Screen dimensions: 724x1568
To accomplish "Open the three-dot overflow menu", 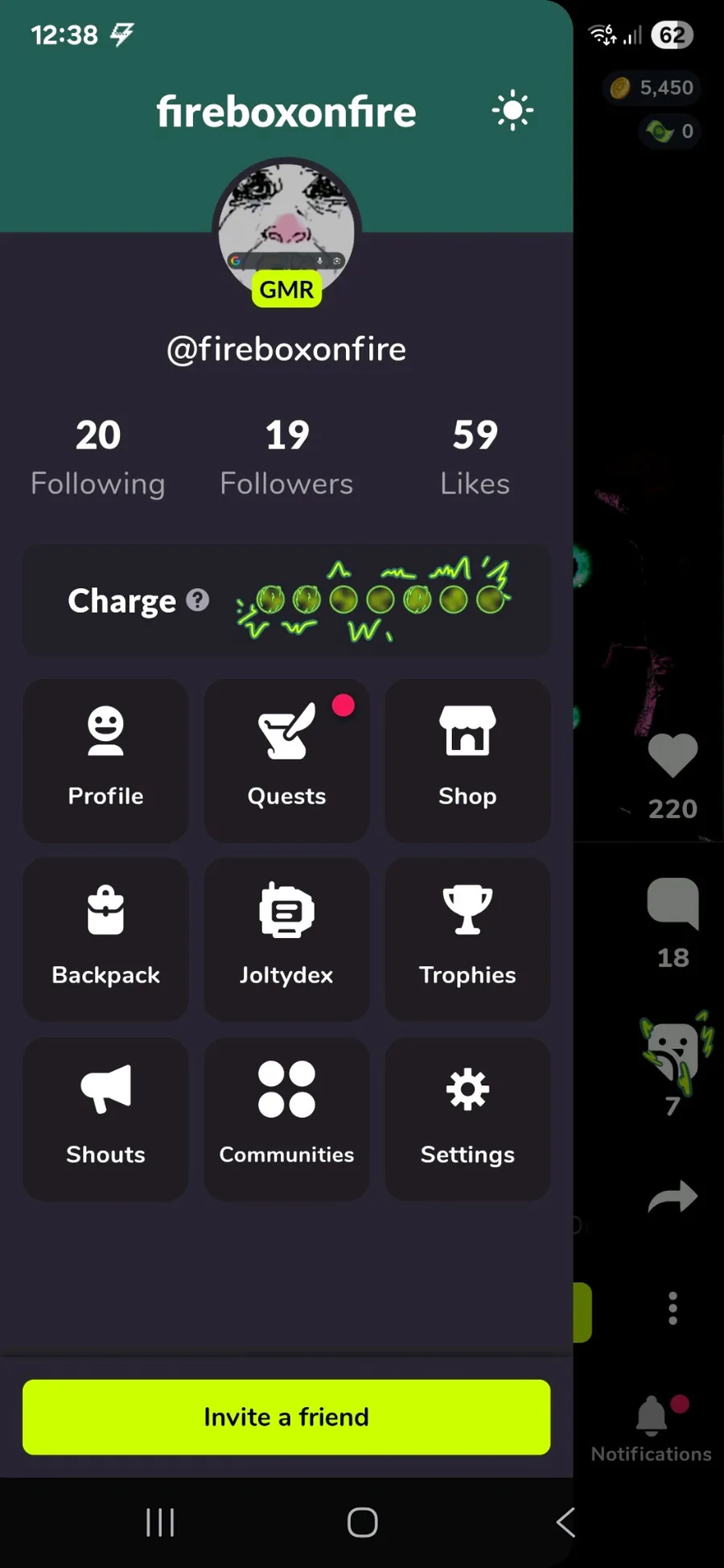I will [673, 1308].
